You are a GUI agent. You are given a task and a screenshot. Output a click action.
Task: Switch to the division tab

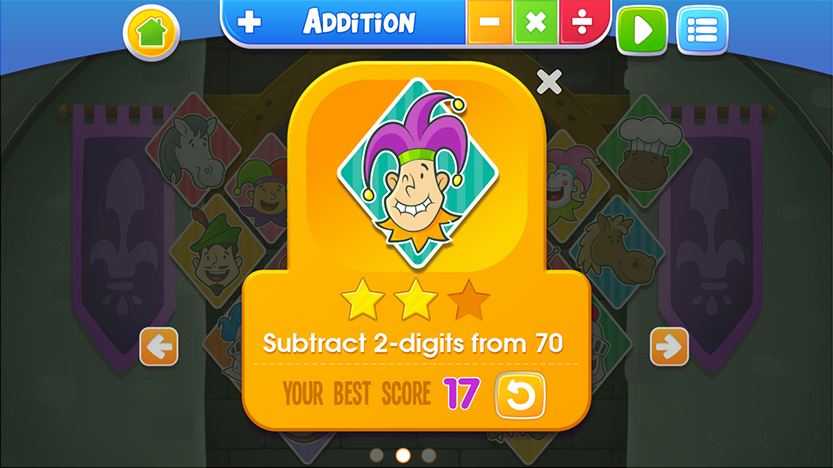(x=585, y=22)
